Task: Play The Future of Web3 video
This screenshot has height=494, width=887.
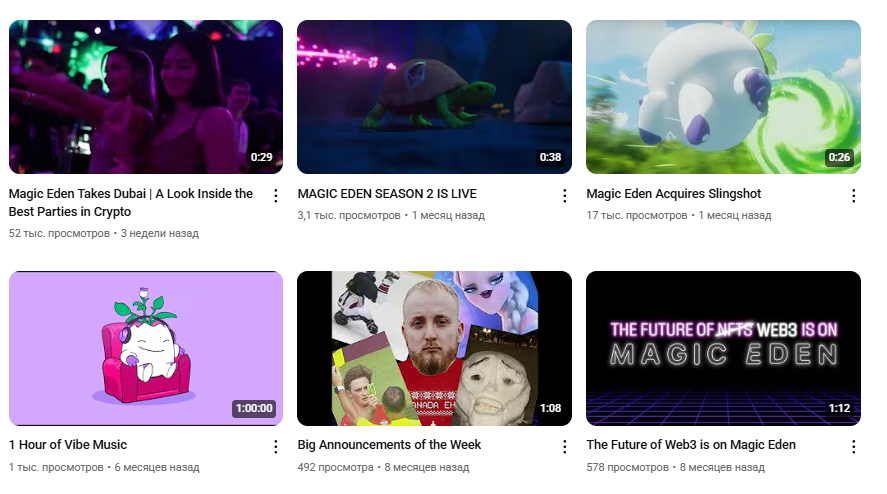Action: [x=723, y=348]
